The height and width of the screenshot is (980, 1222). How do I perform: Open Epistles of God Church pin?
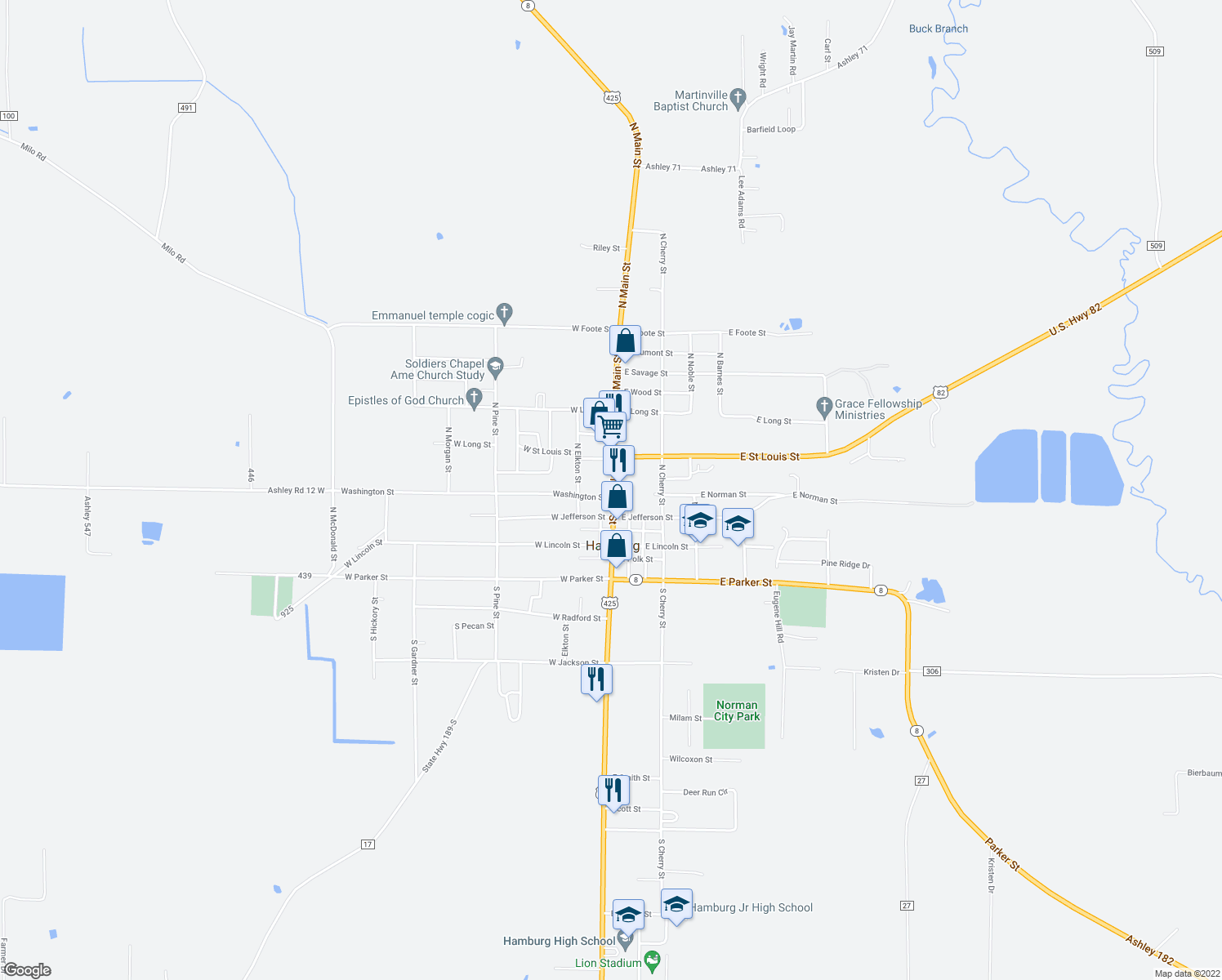pyautogui.click(x=474, y=398)
